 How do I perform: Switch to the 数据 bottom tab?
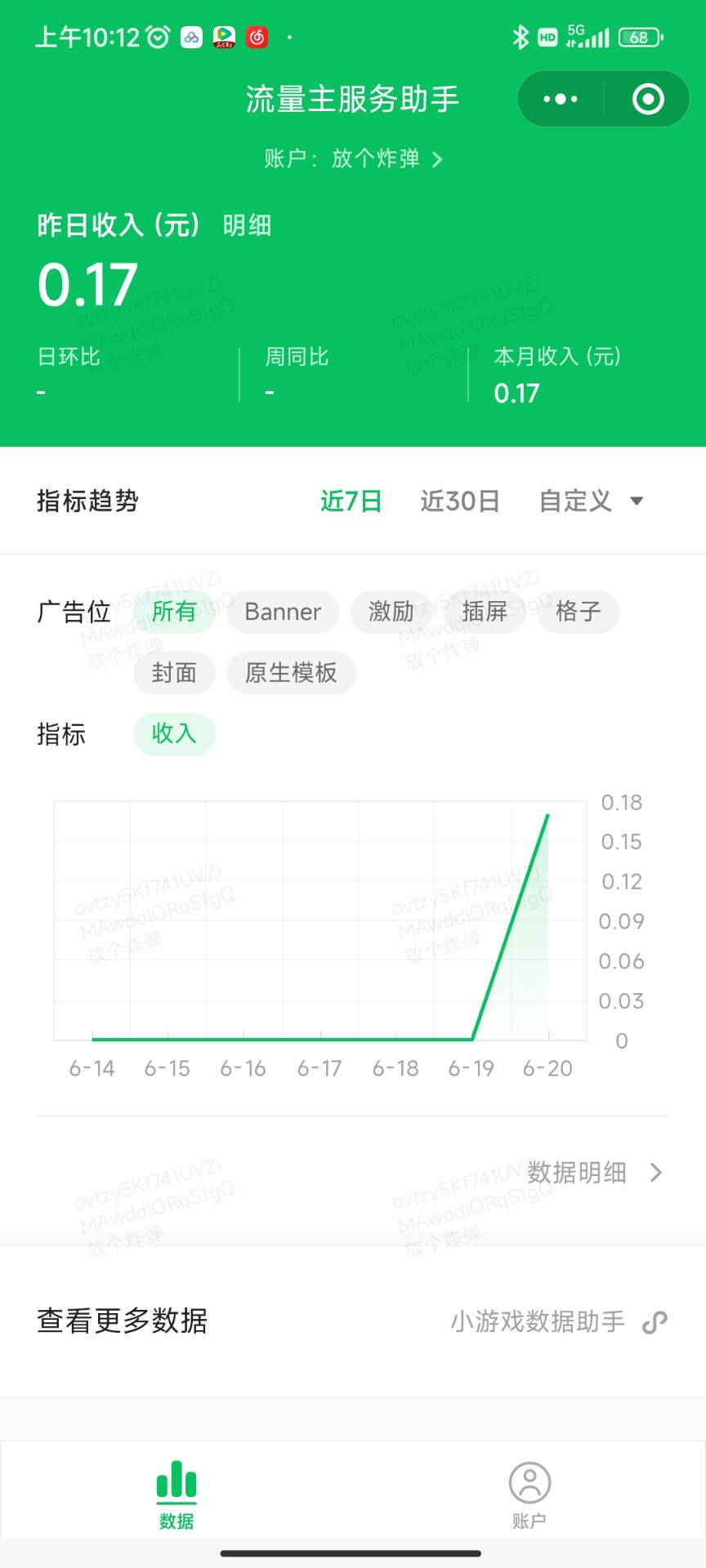[176, 1496]
